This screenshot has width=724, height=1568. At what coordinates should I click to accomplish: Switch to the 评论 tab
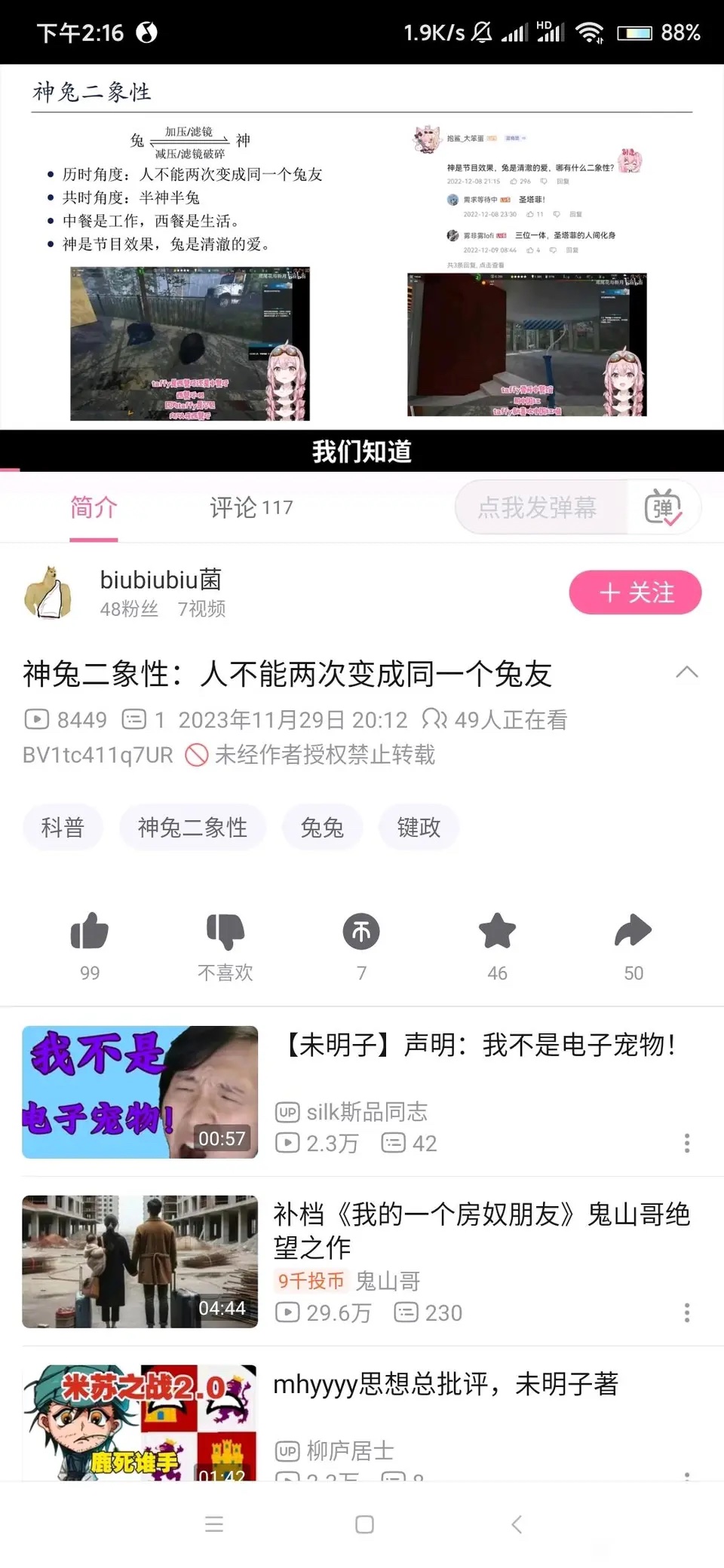[250, 507]
